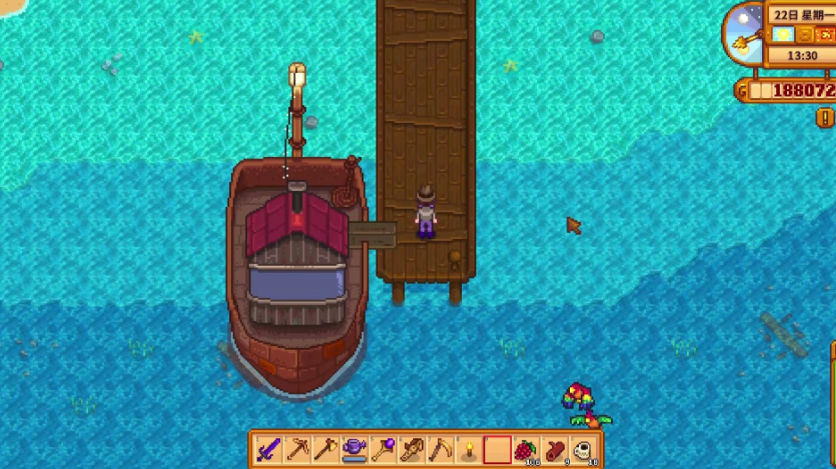Viewport: 836px width, 469px height.
Task: Tap the empty highlighted toolbar slot
Action: pyautogui.click(x=497, y=450)
